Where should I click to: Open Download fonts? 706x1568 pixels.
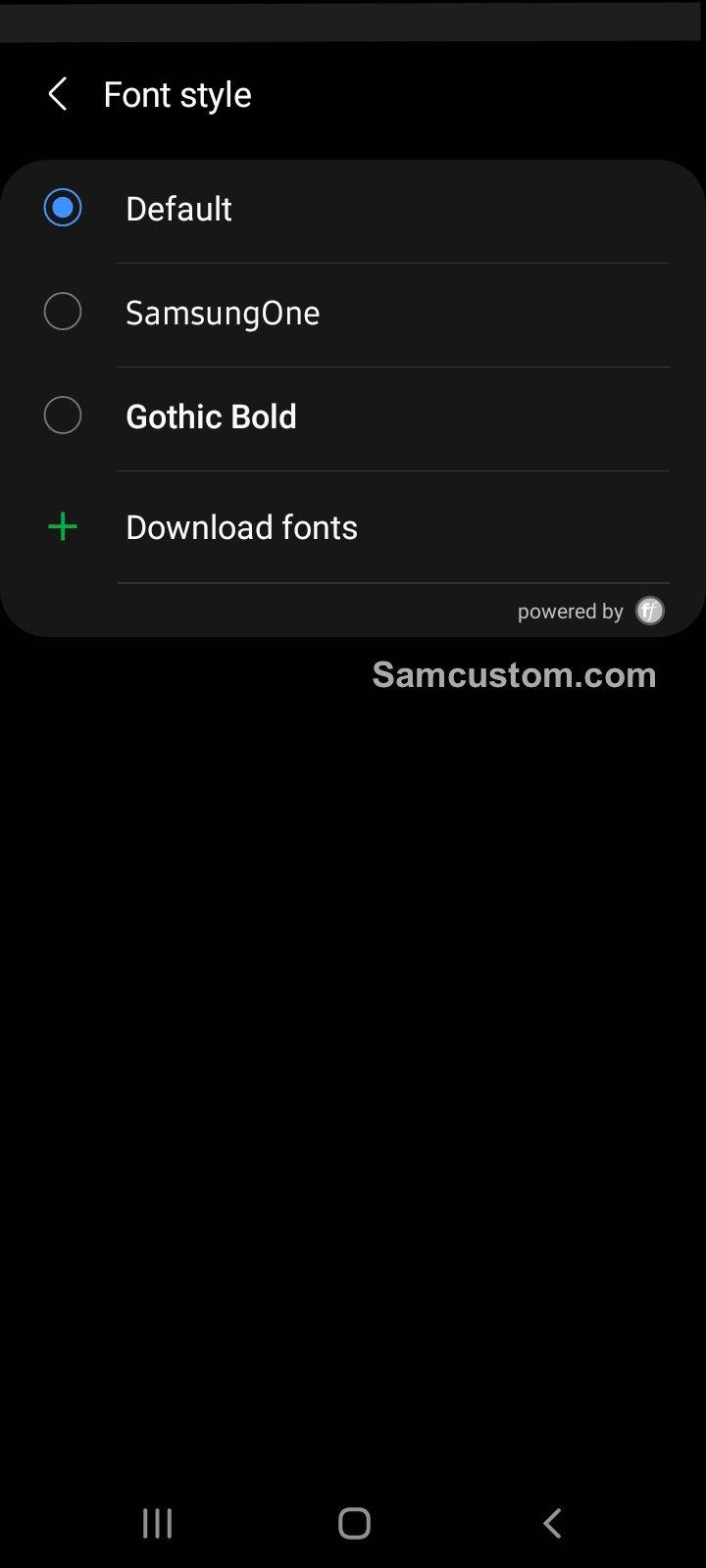coord(241,527)
